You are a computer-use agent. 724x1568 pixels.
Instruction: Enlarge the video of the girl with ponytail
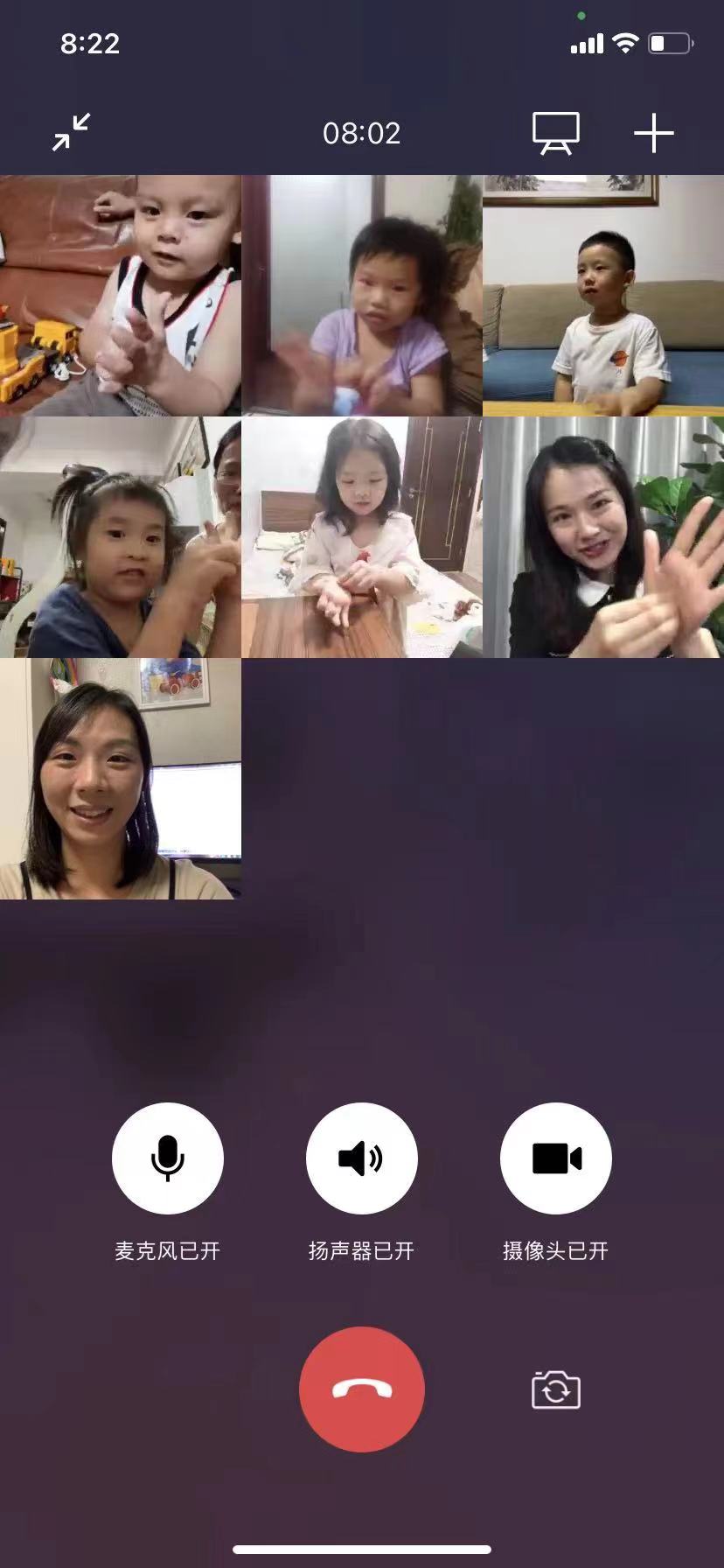click(121, 537)
